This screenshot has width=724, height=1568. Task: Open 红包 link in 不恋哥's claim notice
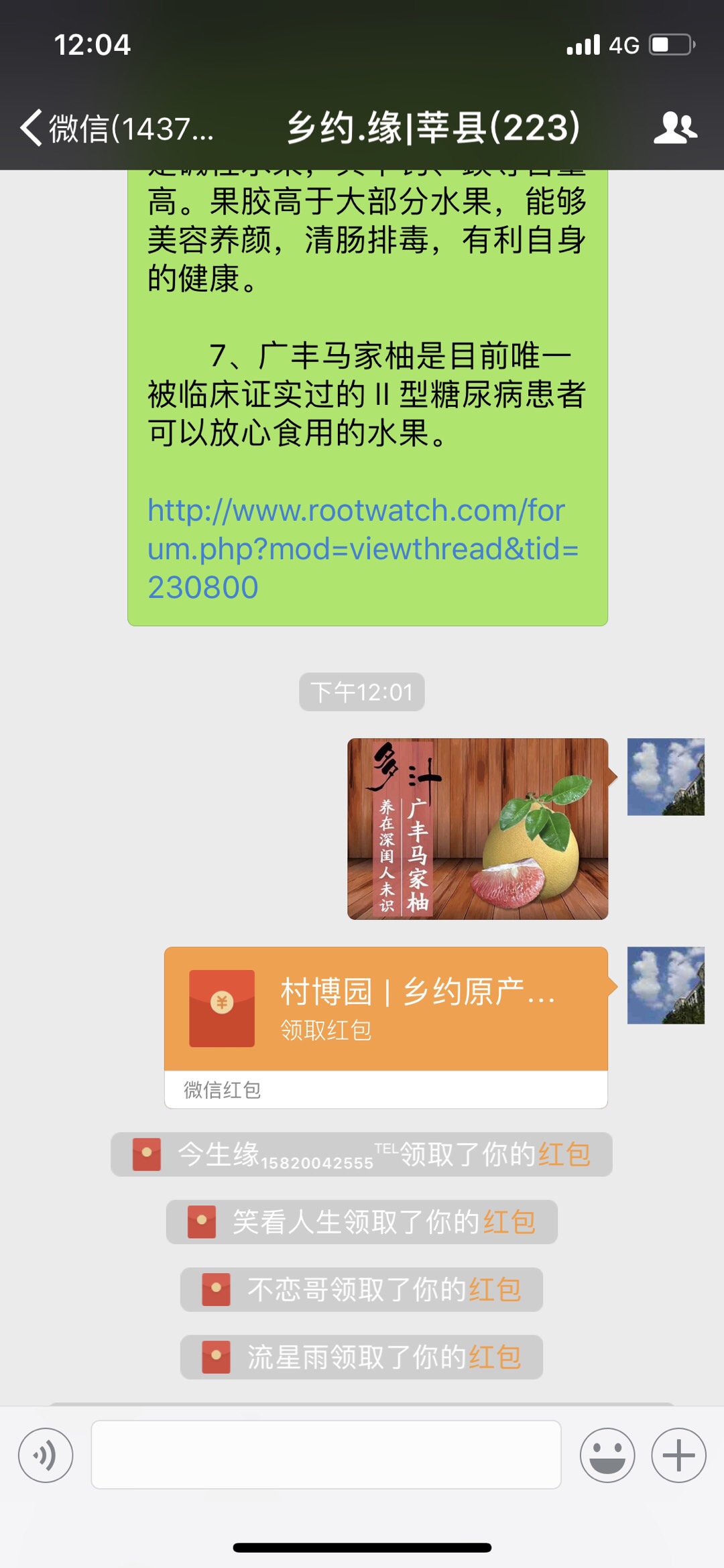[x=495, y=1289]
